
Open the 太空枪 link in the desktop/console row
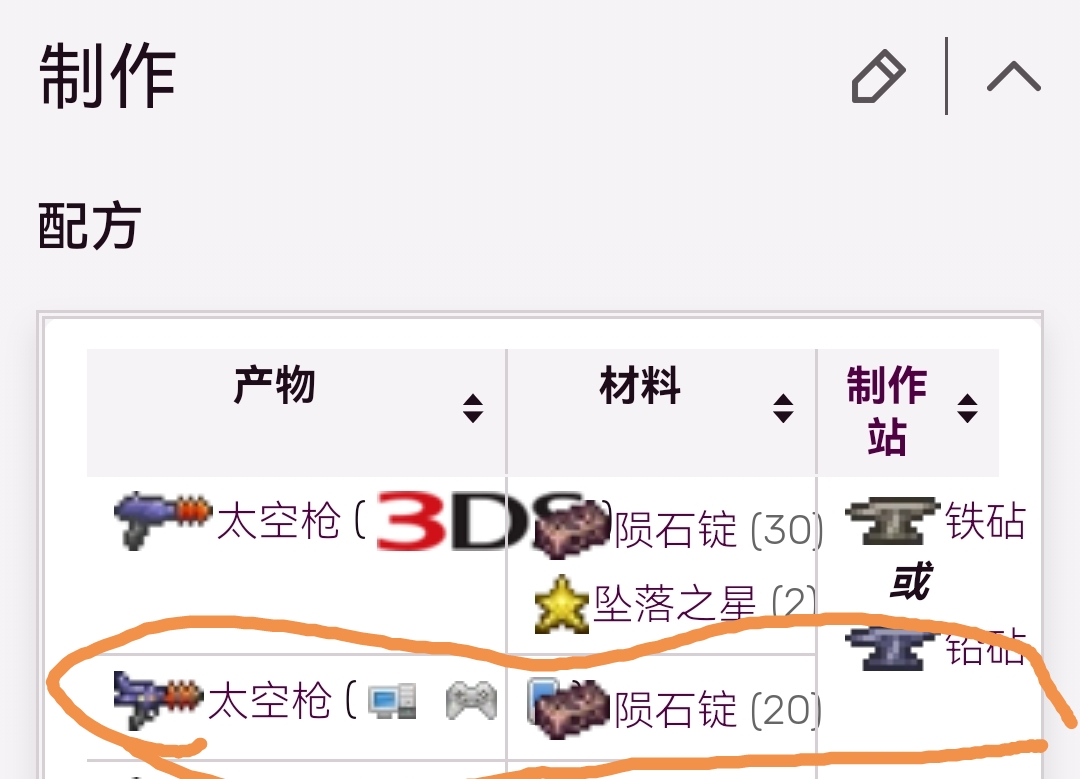pos(268,702)
